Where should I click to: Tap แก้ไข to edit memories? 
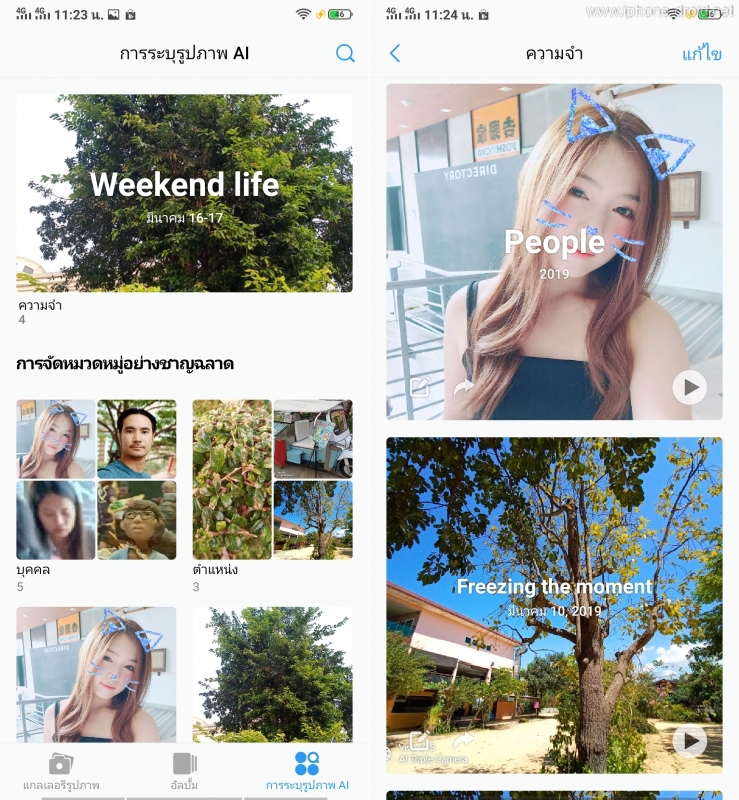[701, 54]
